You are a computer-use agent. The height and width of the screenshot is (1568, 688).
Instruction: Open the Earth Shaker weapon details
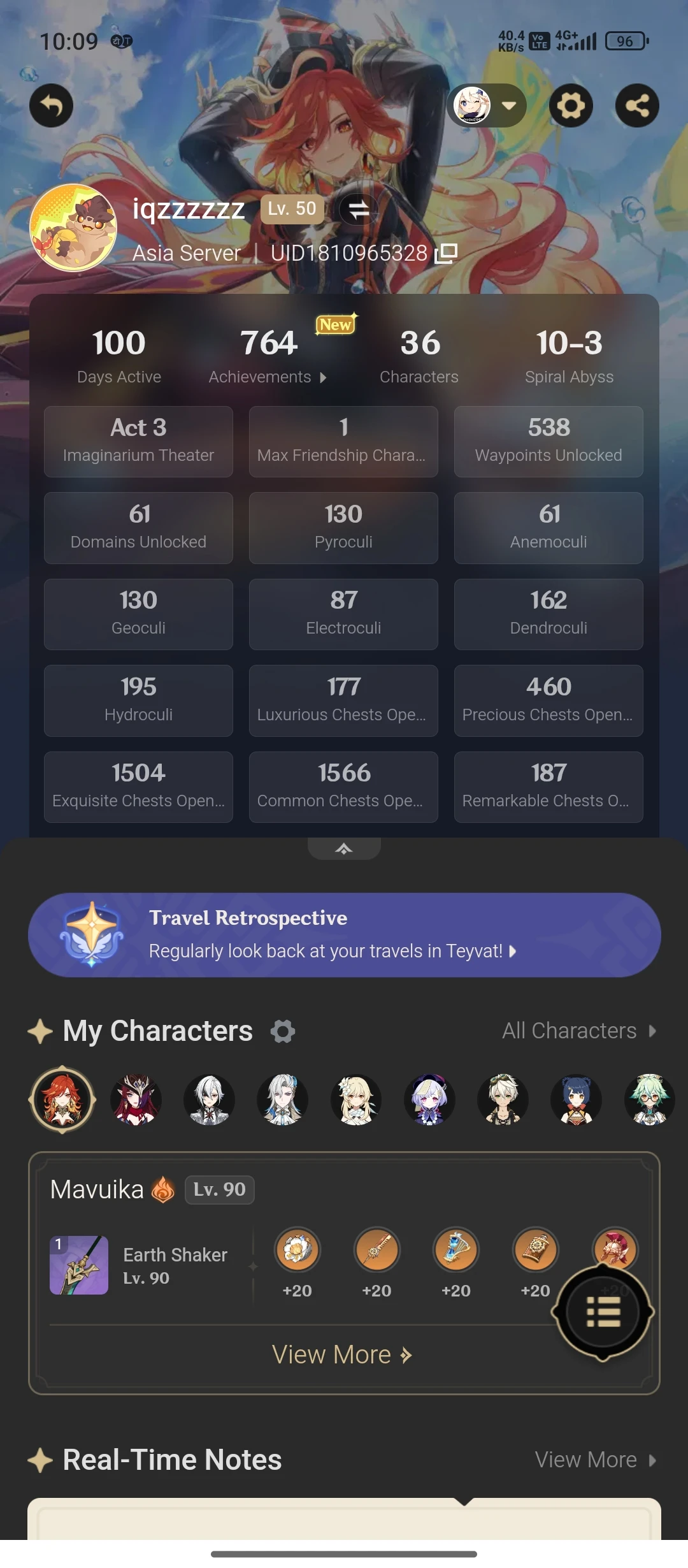point(79,1265)
